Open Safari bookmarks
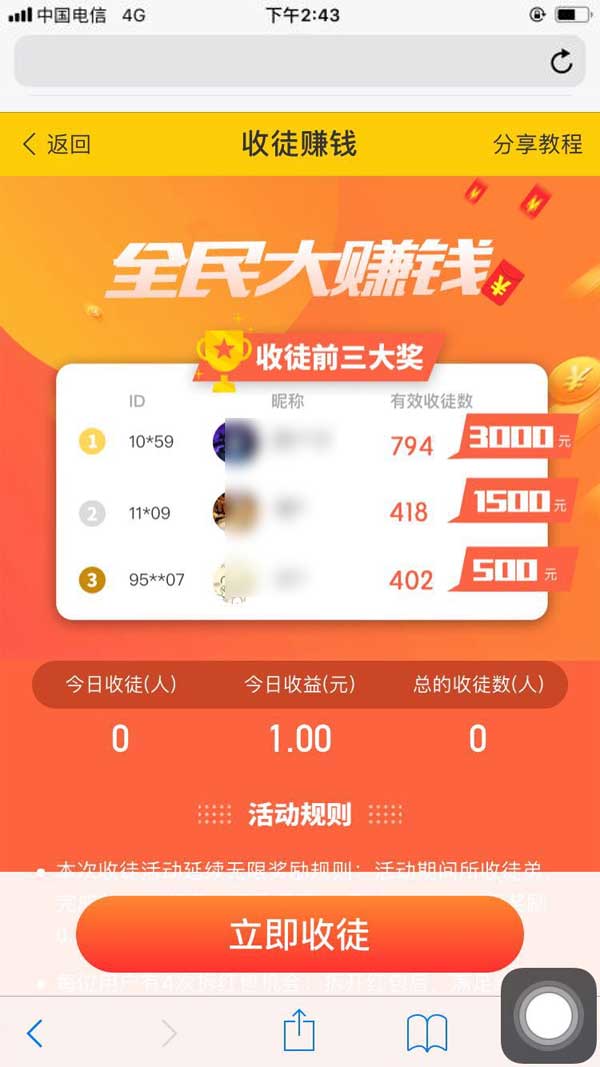This screenshot has width=600, height=1067. (x=427, y=1032)
